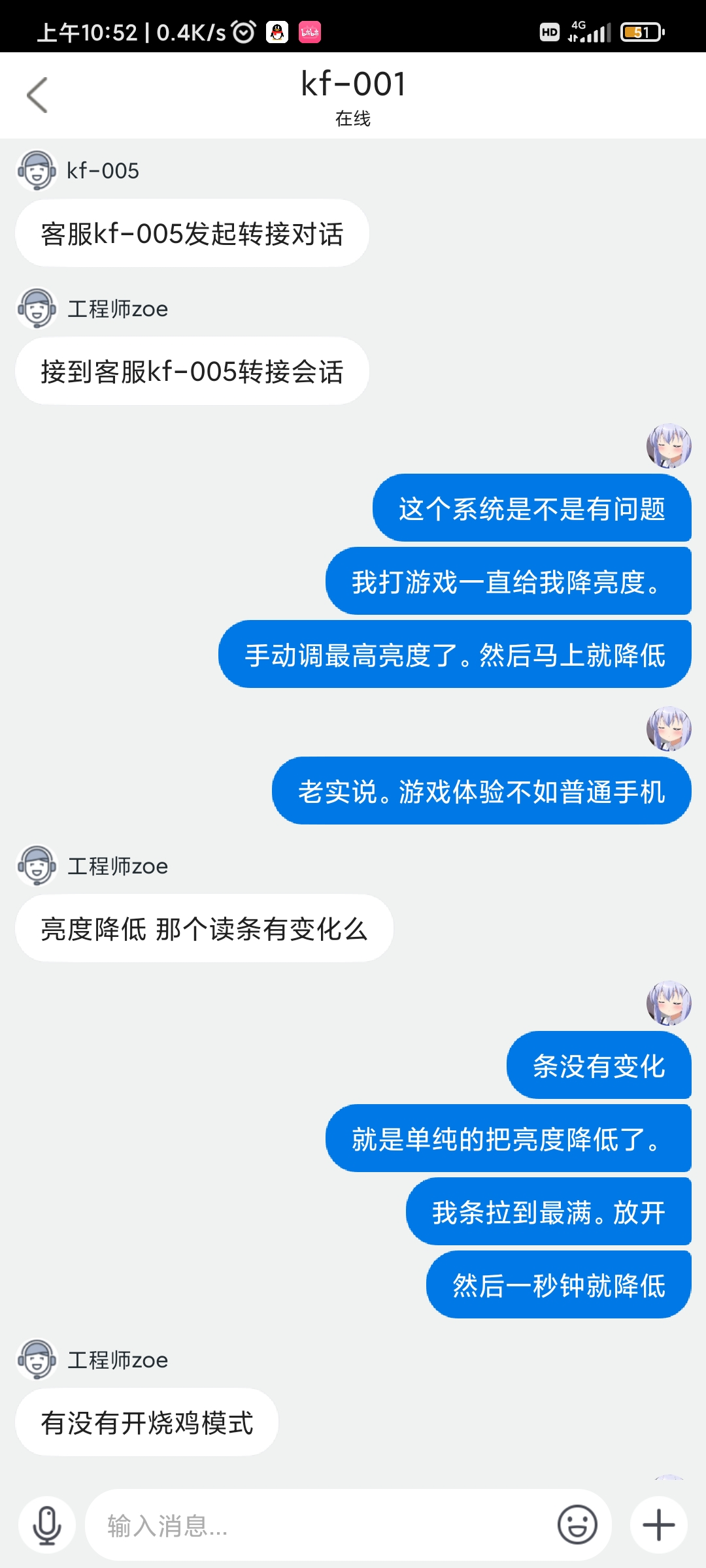Viewport: 706px width, 1568px height.
Task: Tap the microphone voice input button
Action: click(47, 1526)
